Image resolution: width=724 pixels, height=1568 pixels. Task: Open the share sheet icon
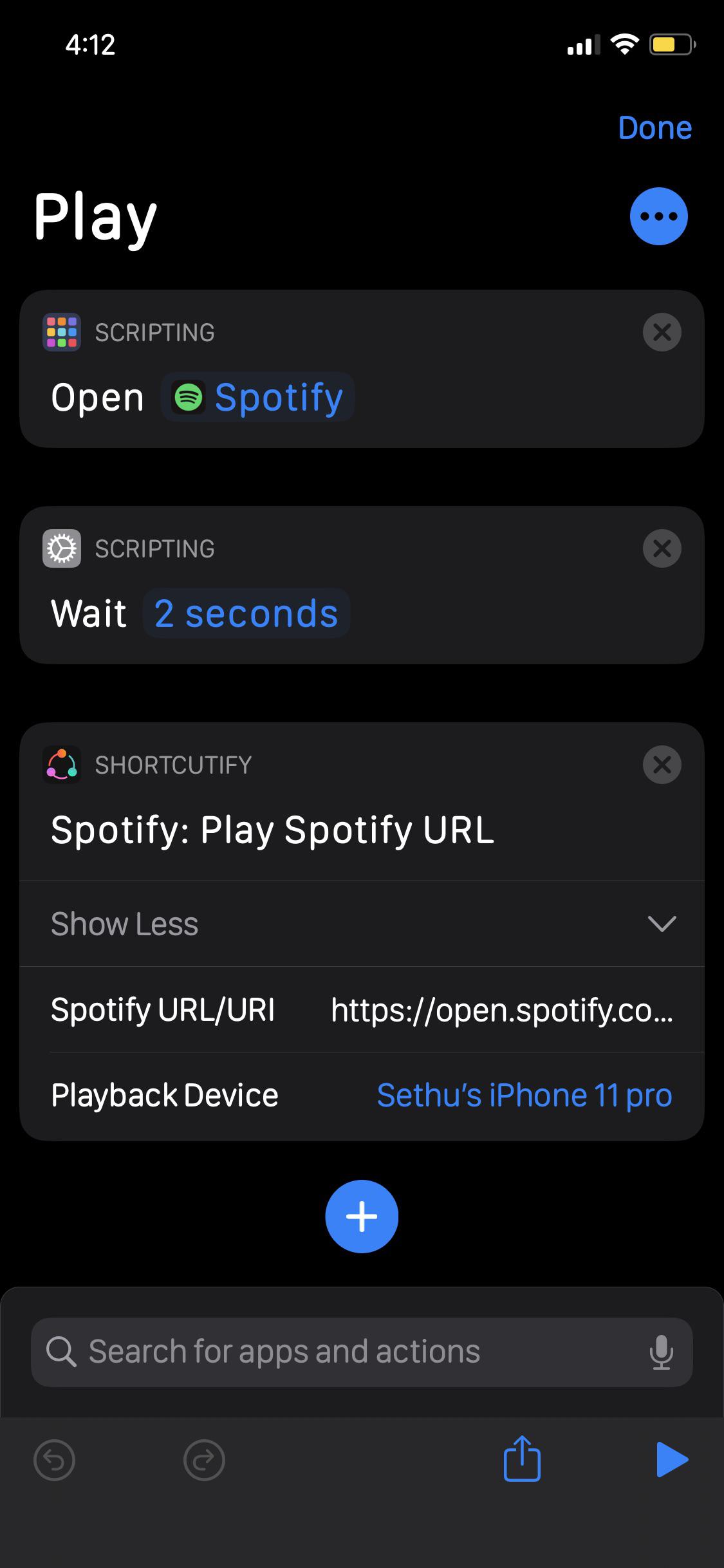click(x=521, y=1460)
